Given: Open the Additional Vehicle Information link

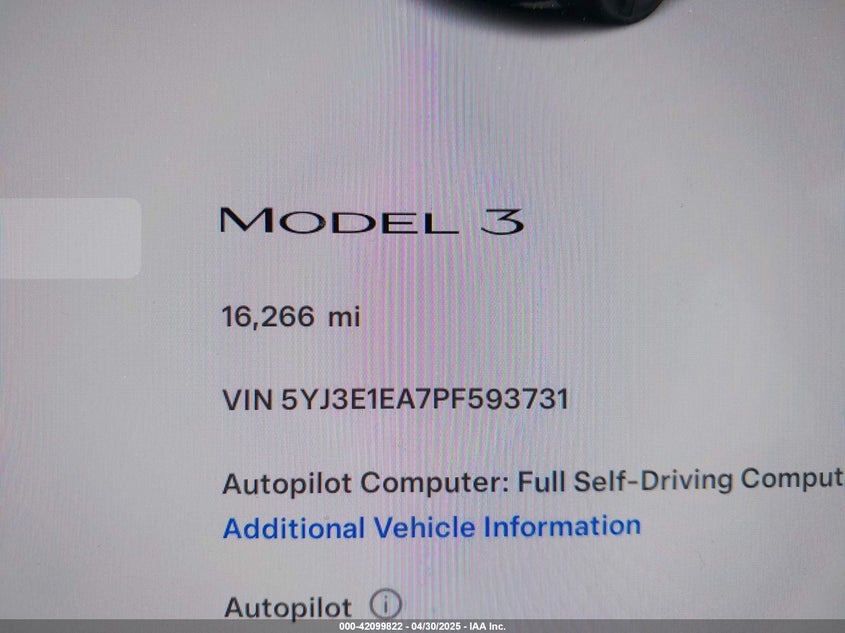Looking at the screenshot, I should click(x=431, y=527).
